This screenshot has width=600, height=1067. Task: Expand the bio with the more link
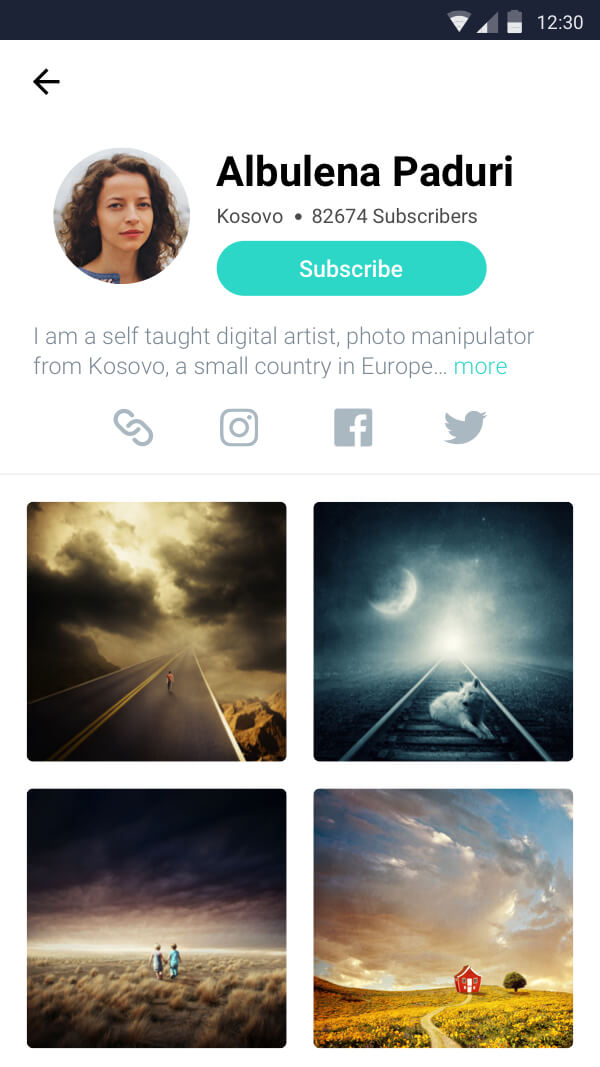[x=480, y=367]
